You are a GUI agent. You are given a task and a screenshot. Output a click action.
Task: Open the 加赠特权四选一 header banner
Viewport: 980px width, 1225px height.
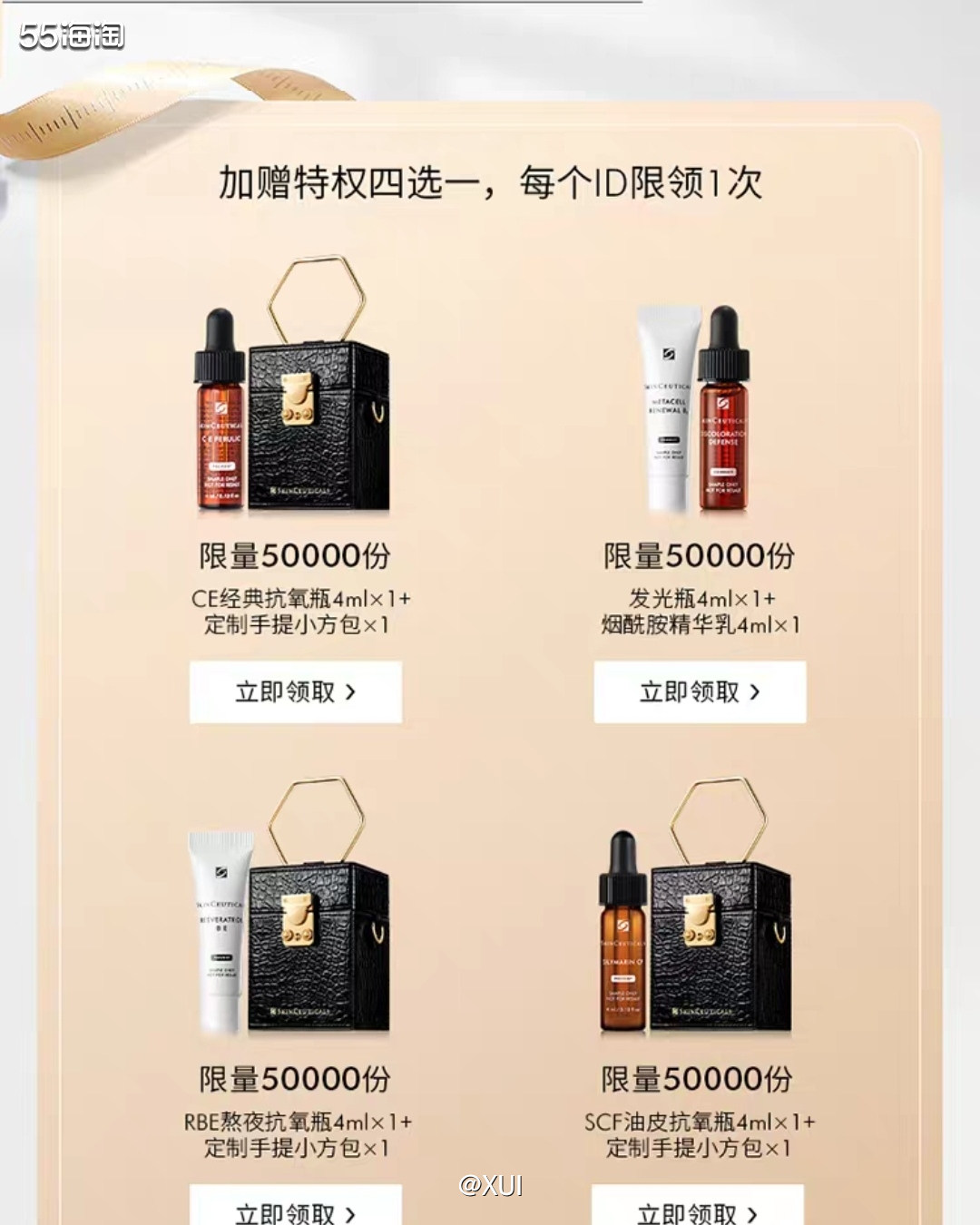point(490,181)
